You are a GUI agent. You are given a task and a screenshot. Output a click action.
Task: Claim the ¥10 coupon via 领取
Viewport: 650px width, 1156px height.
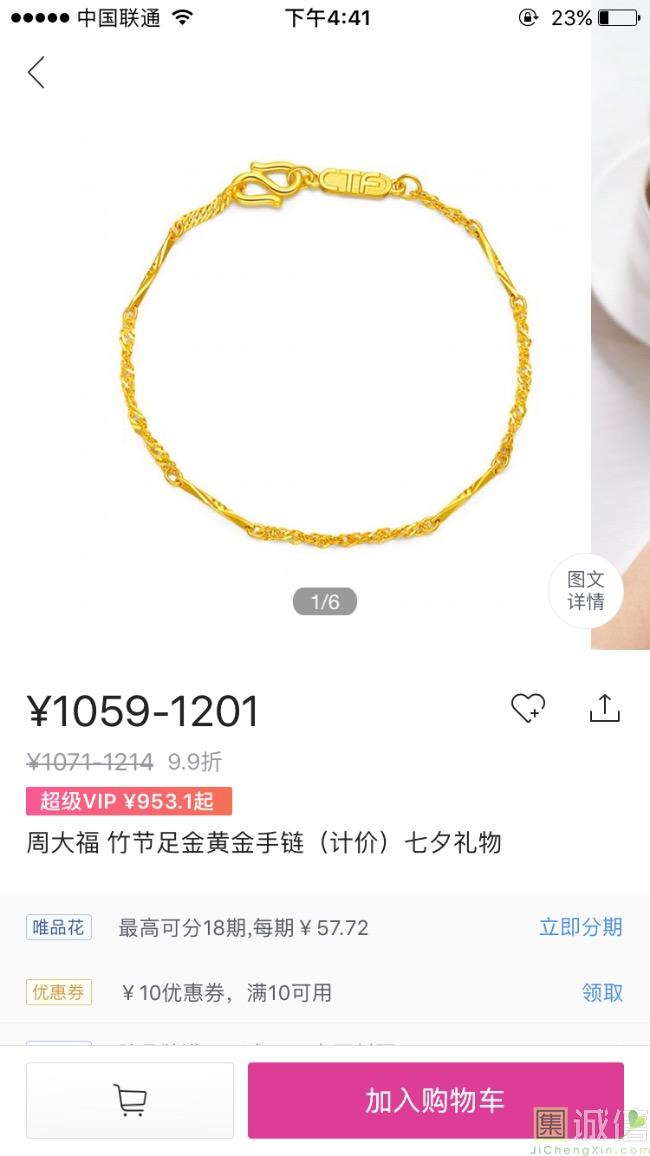[x=602, y=992]
